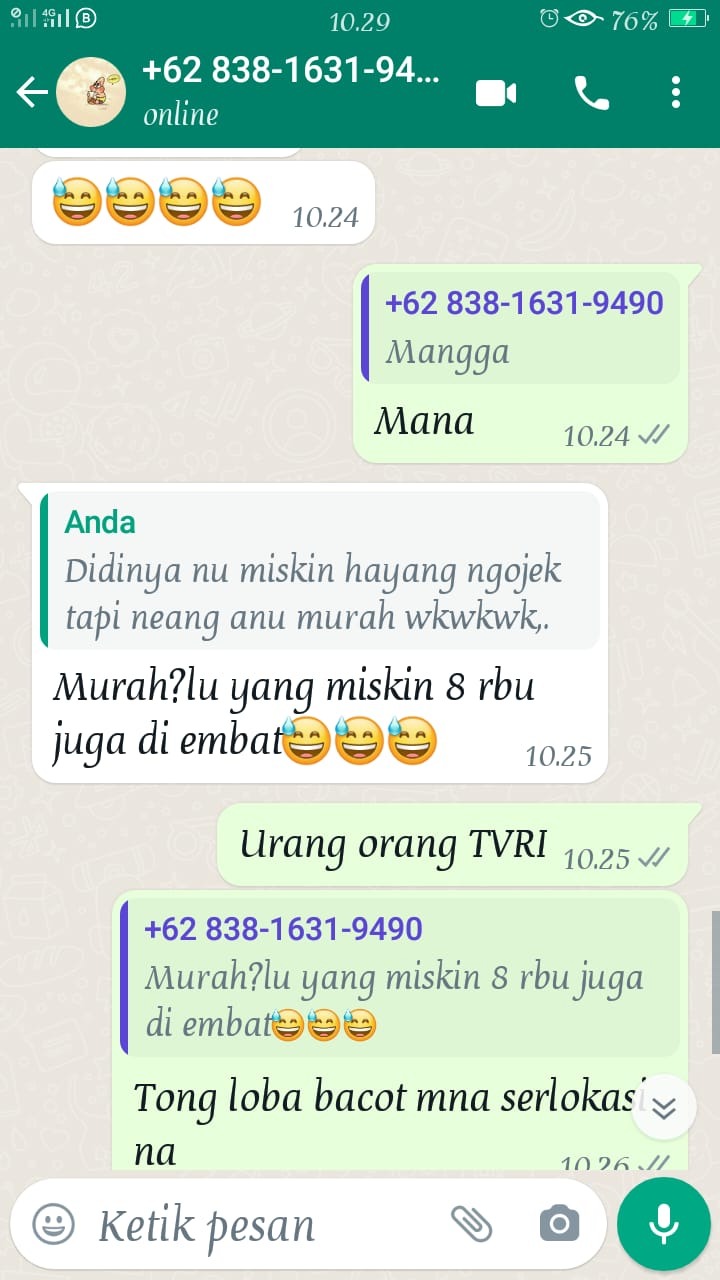Jump to quoted 'Mangga' message
The image size is (720, 1280).
click(520, 326)
